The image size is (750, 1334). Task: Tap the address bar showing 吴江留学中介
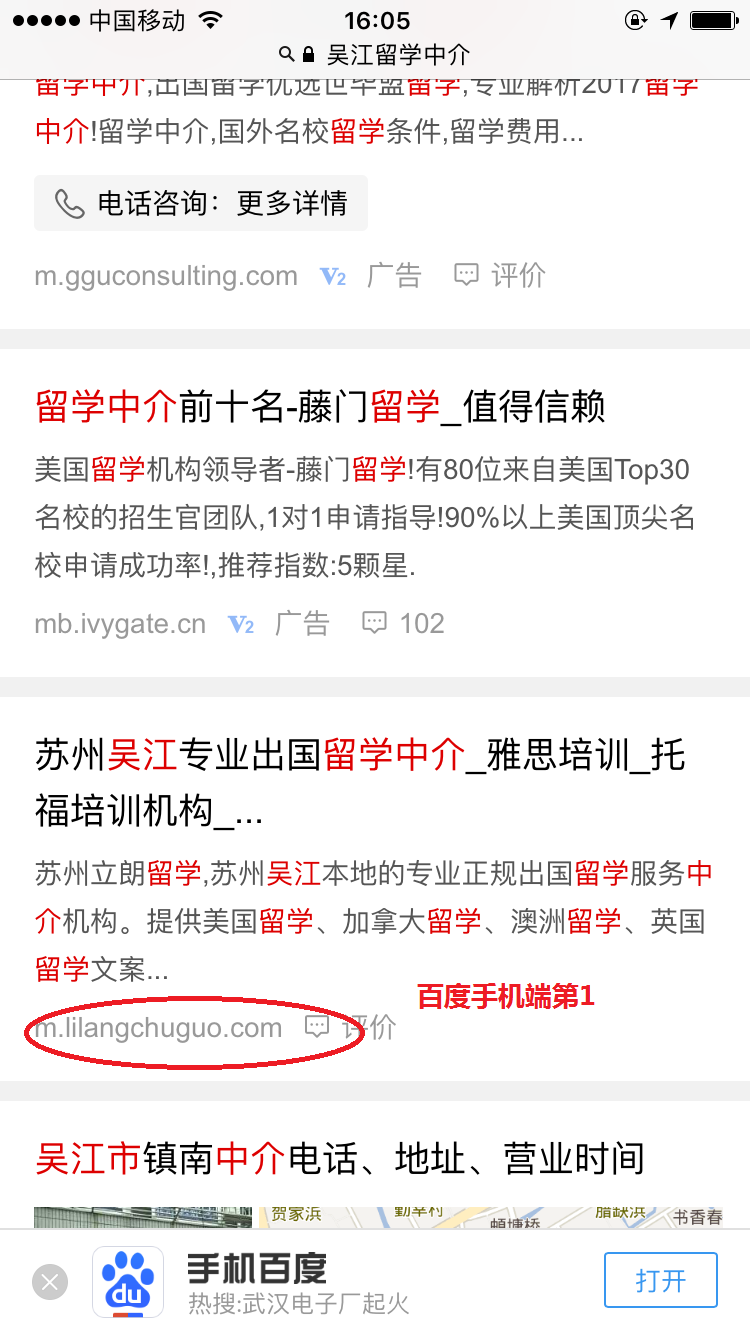point(375,54)
